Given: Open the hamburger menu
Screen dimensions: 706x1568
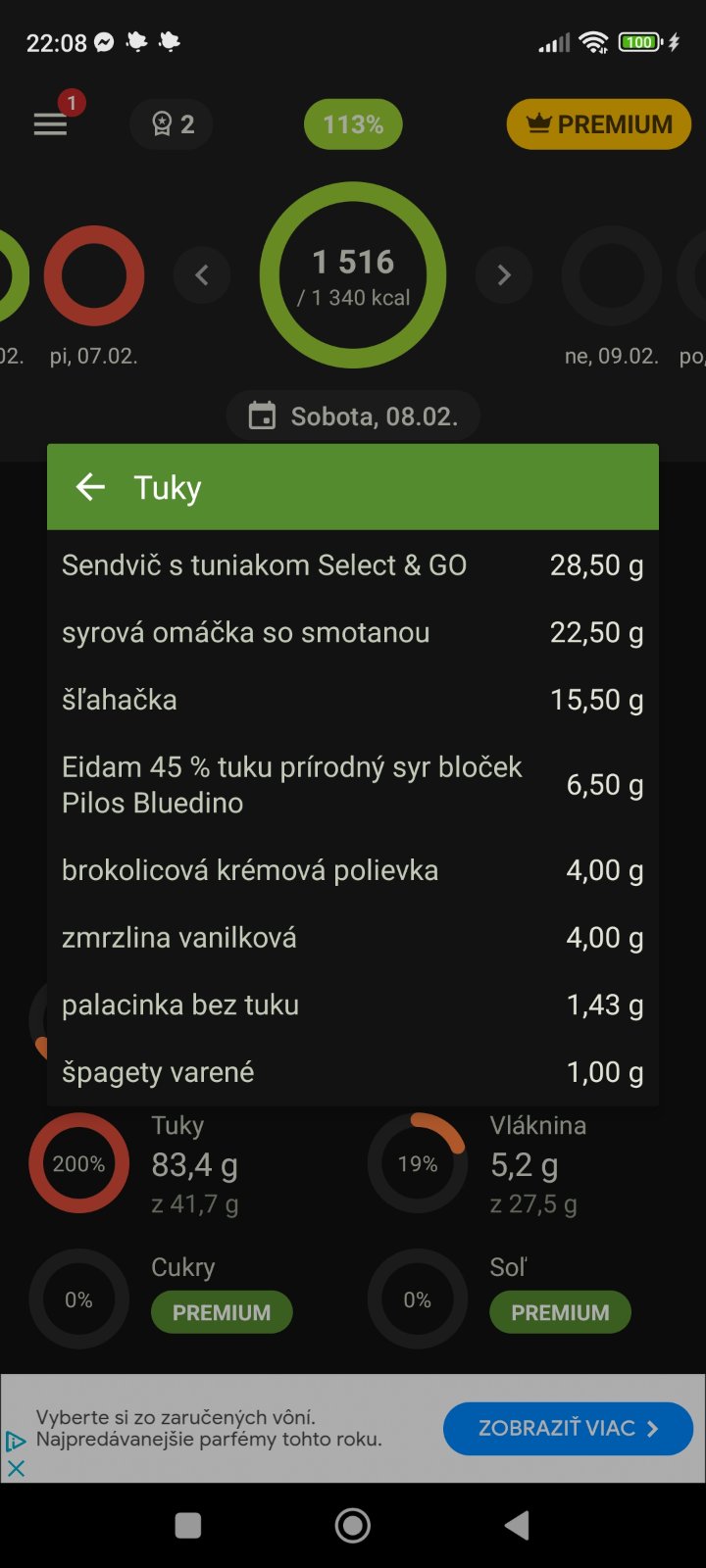Looking at the screenshot, I should point(50,124).
